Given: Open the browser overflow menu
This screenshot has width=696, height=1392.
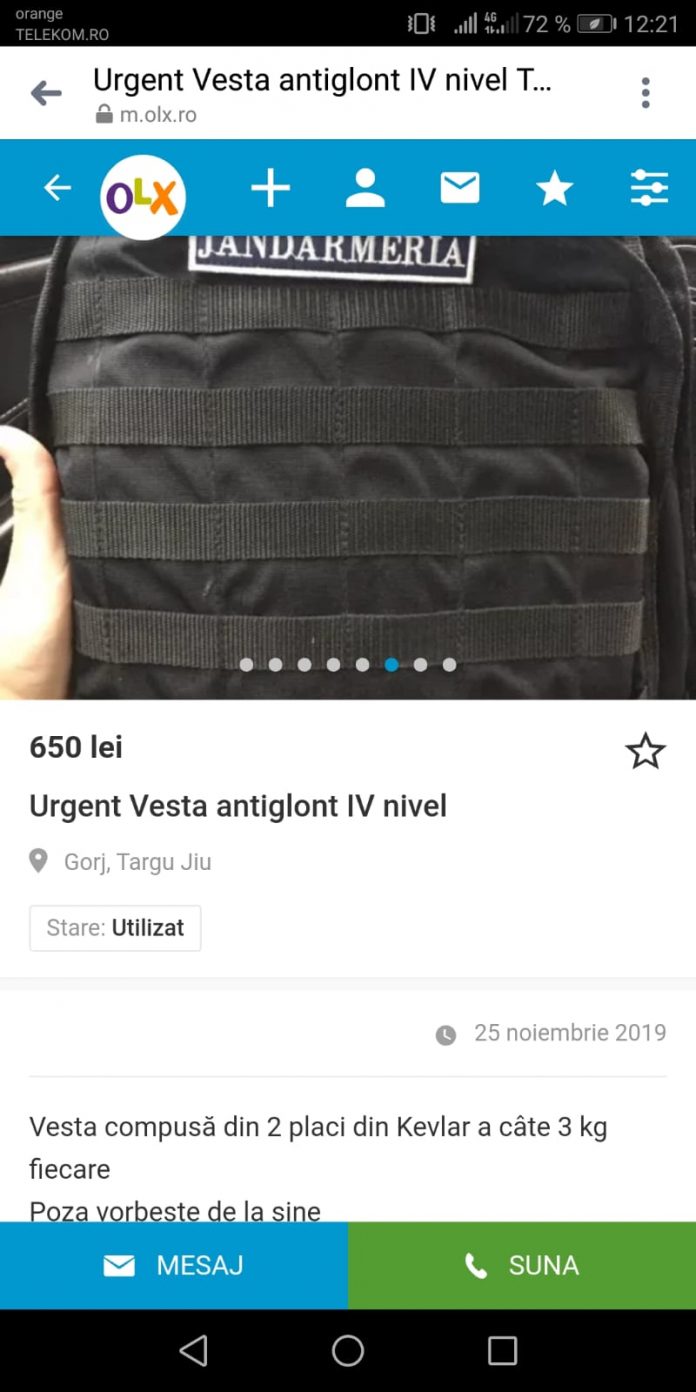Looking at the screenshot, I should tap(646, 93).
